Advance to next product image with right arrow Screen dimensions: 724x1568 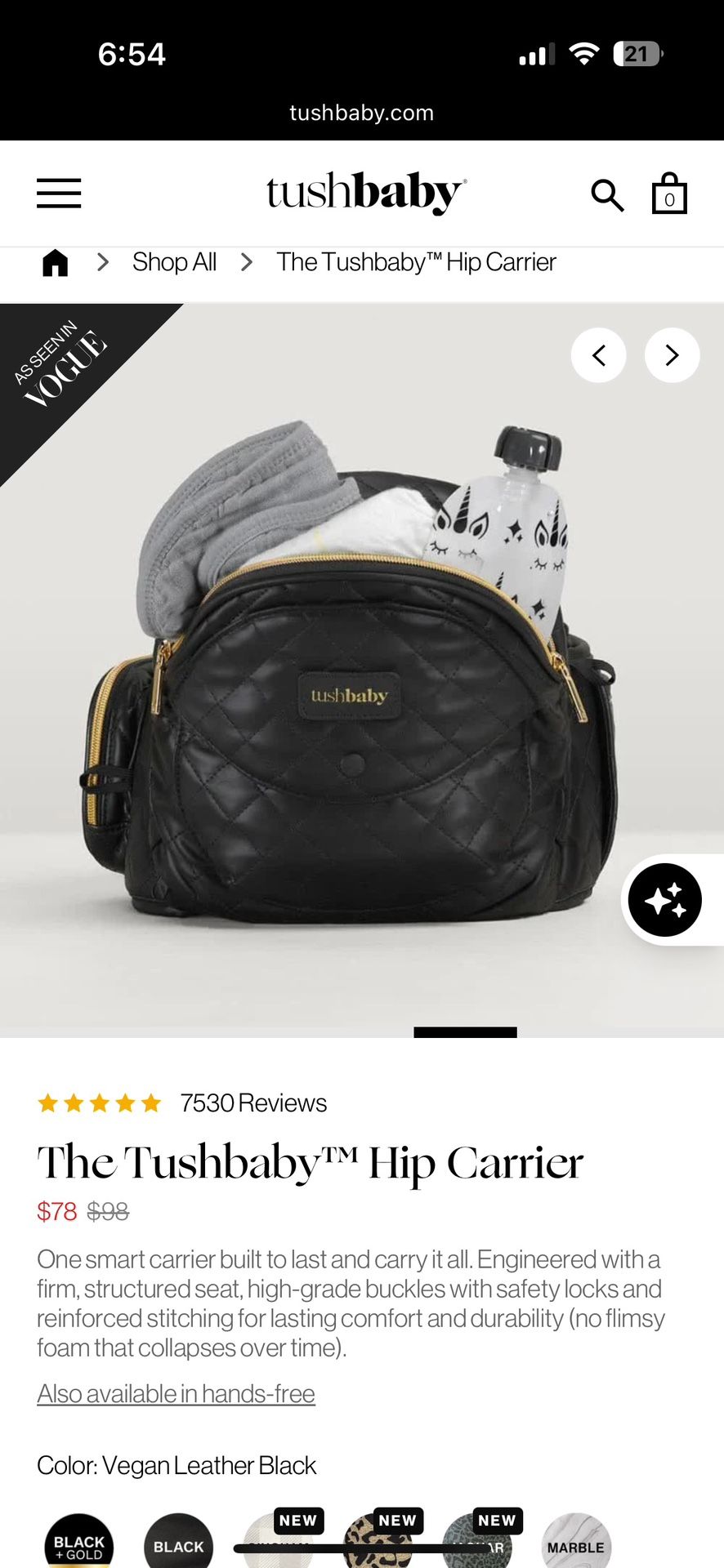672,355
